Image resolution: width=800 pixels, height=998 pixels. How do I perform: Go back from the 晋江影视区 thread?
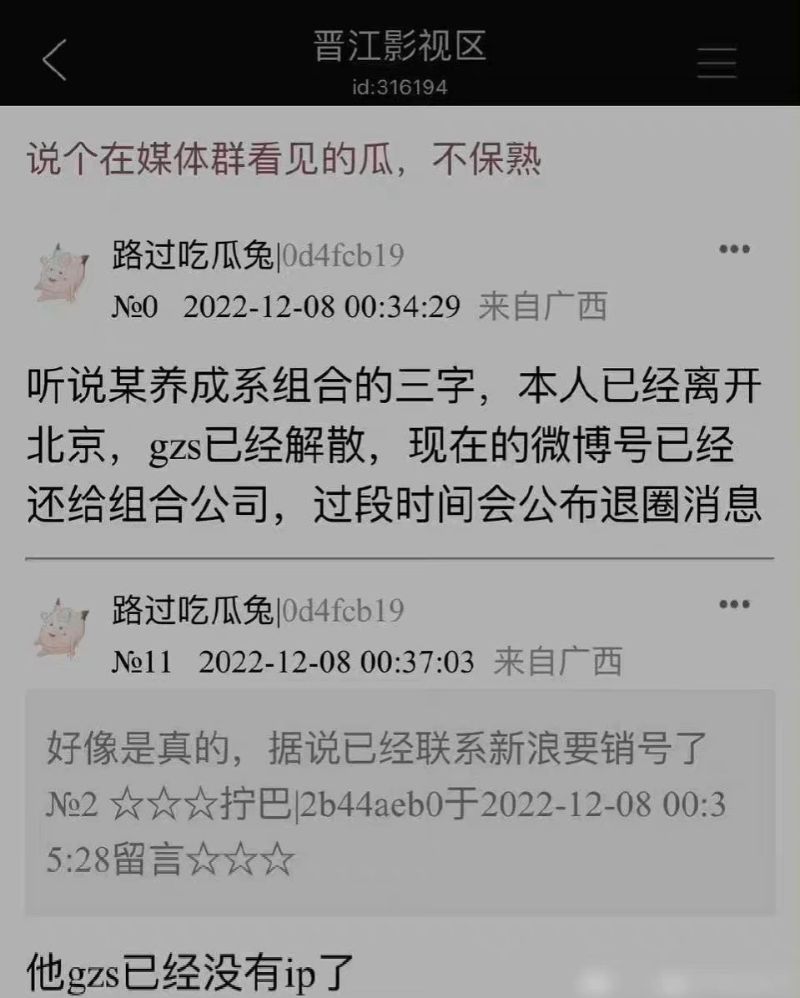(x=55, y=61)
